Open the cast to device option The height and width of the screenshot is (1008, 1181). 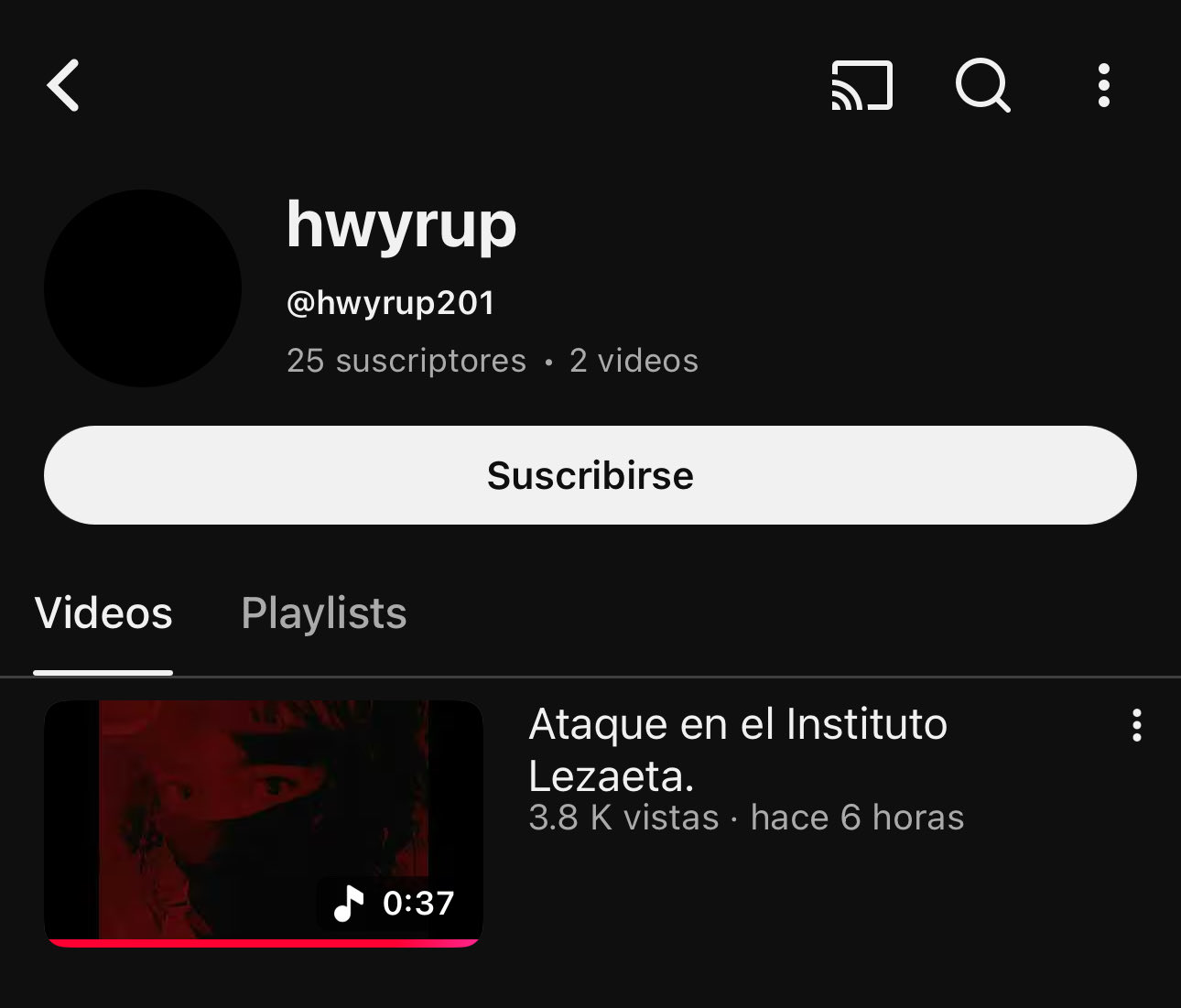point(861,86)
